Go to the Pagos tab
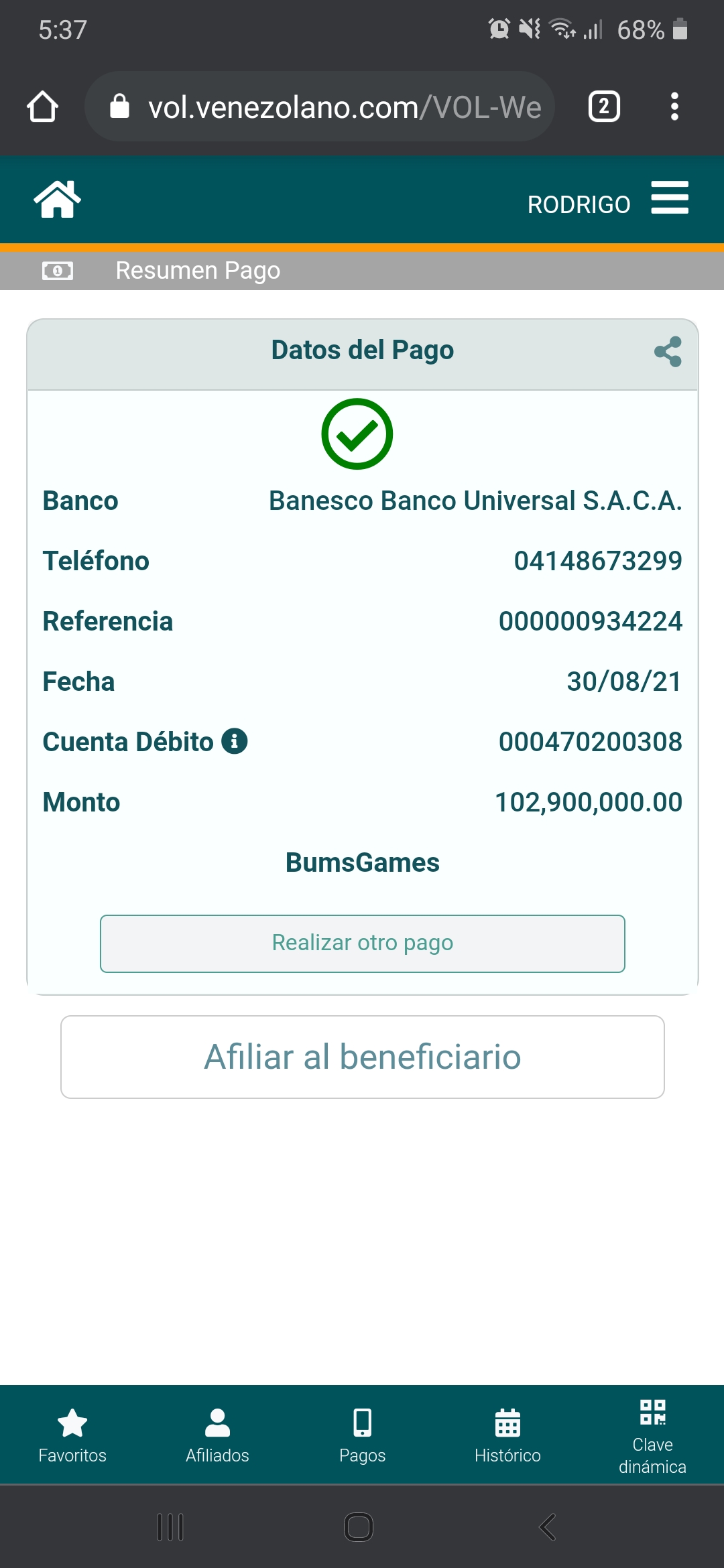The height and width of the screenshot is (1568, 724). point(362,1435)
